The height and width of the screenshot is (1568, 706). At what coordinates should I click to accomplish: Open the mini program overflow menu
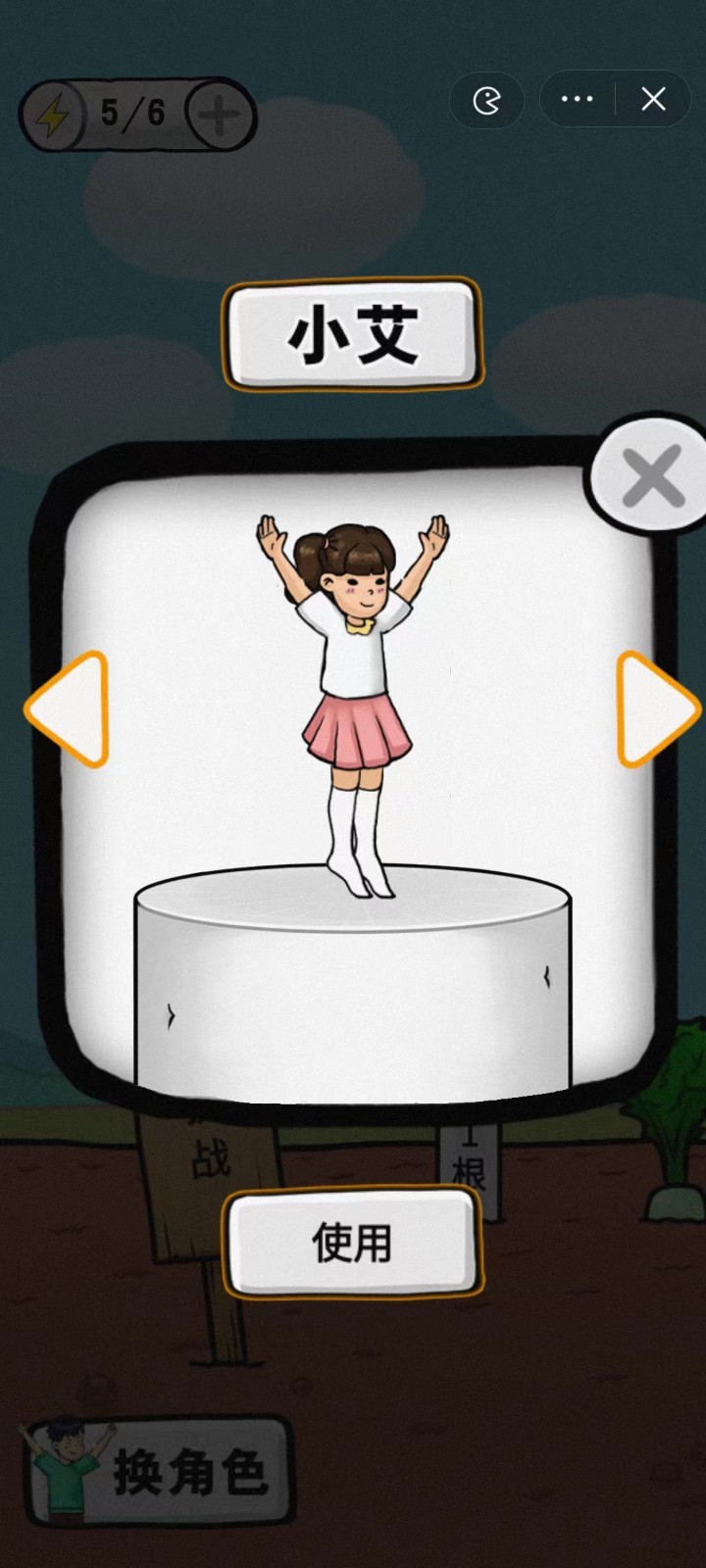pos(577,99)
